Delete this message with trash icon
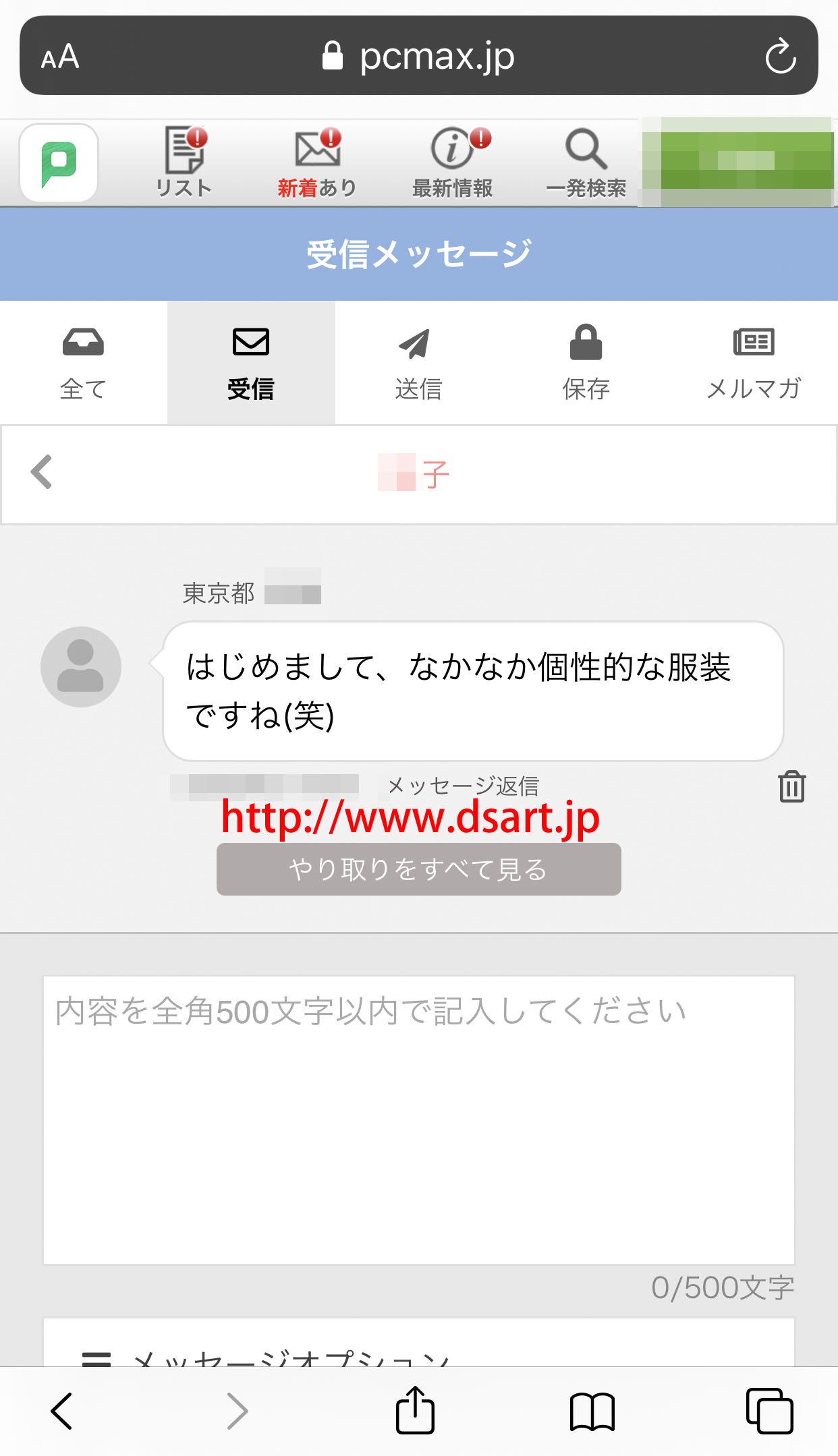The image size is (838, 1456). tap(791, 786)
